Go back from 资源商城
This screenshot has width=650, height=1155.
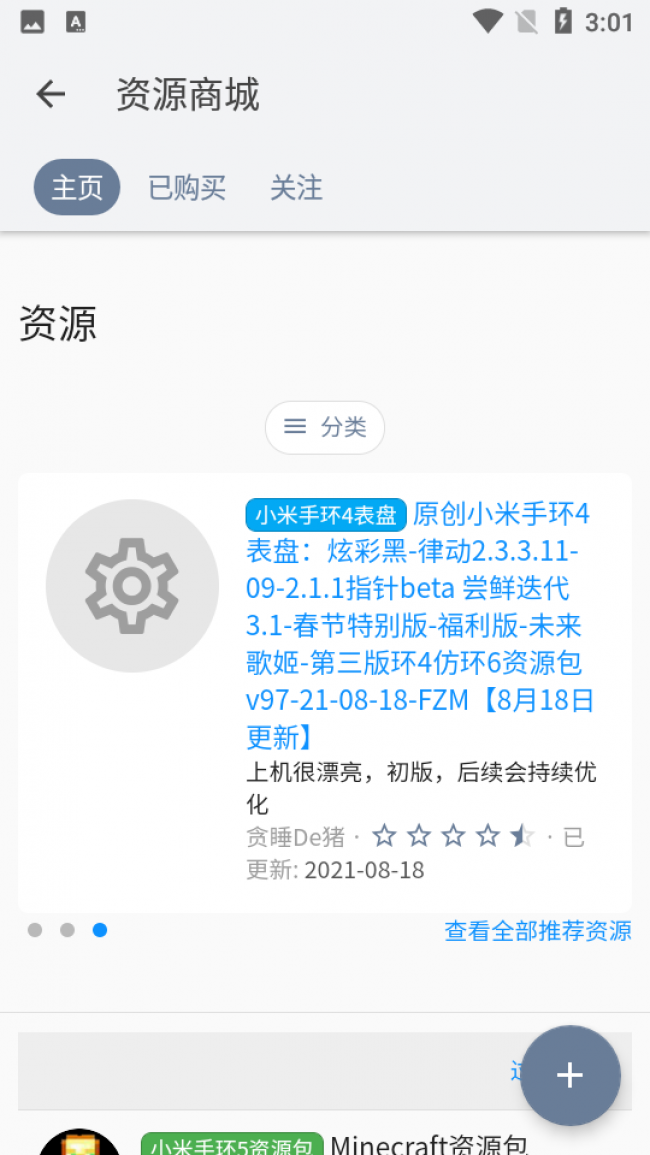(x=50, y=95)
